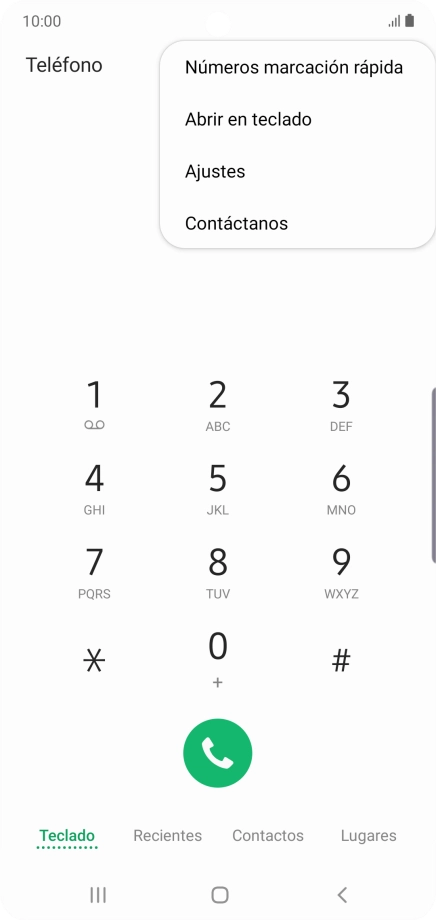This screenshot has width=436, height=920.
Task: Switch to the Recientes tab
Action: pos(167,836)
